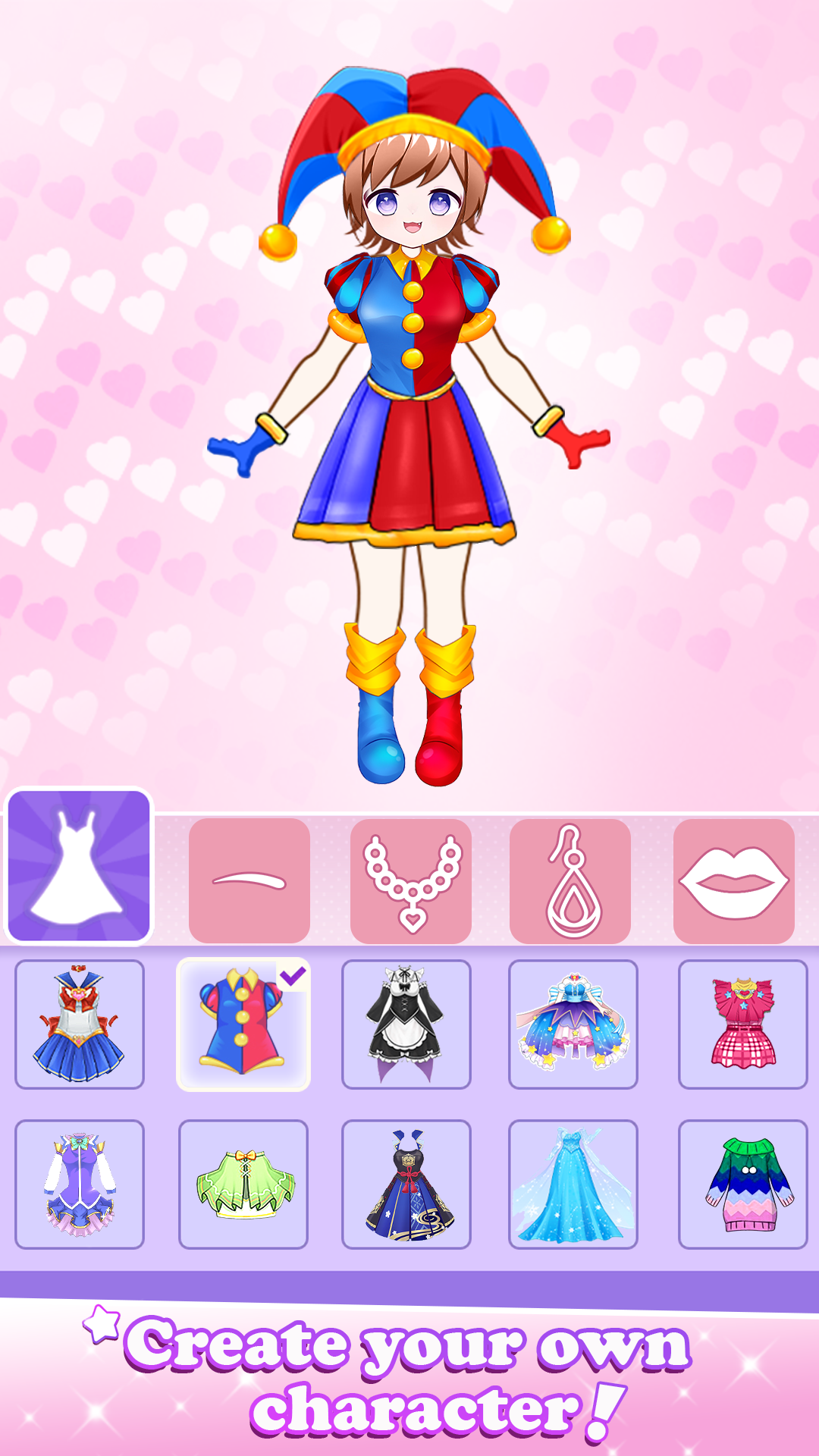Screen dimensions: 819x1456
Task: Open the necklace category
Action: coord(411,880)
